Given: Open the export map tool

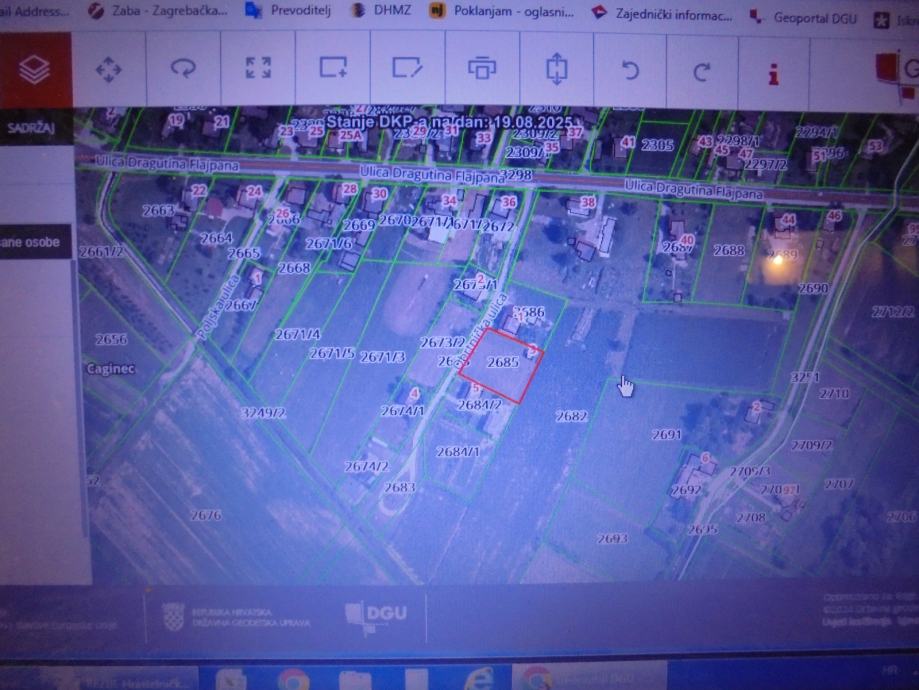Looking at the screenshot, I should click(556, 68).
